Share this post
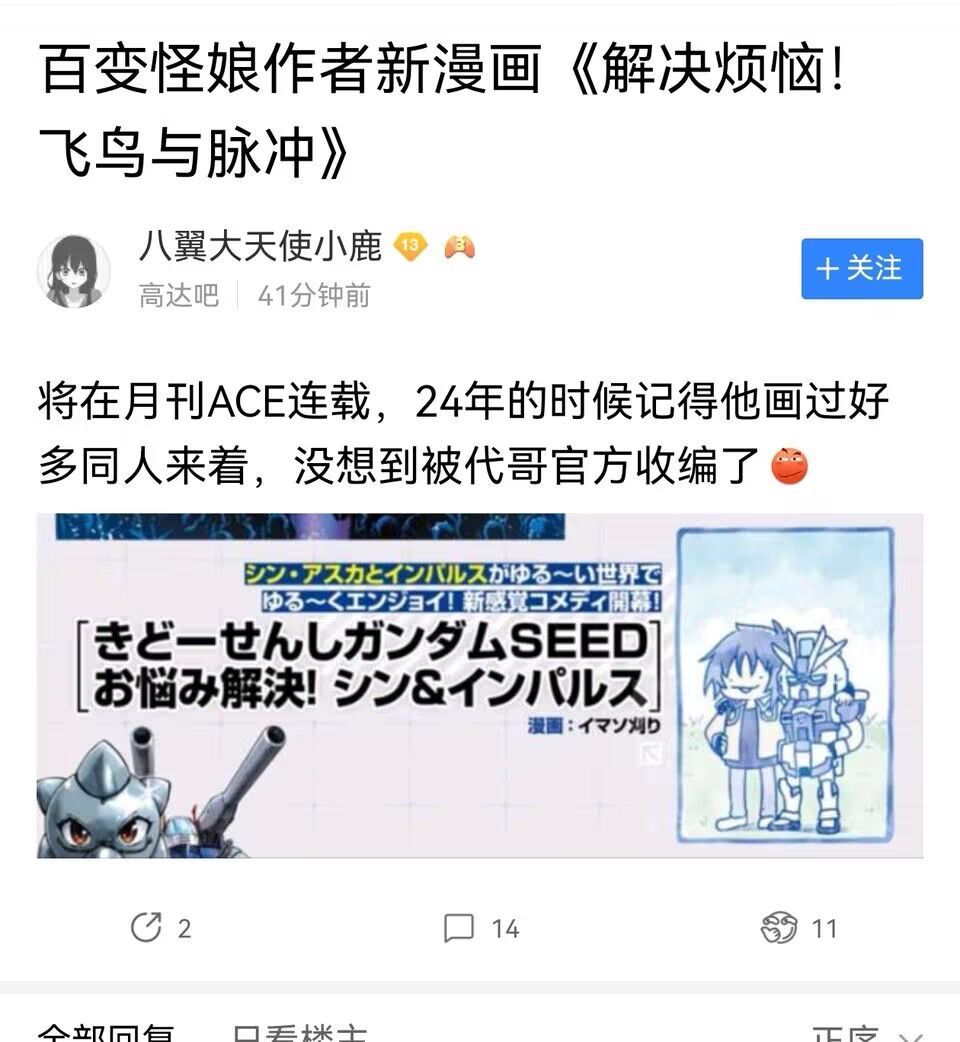Screen dimensions: 960x1042 pyautogui.click(x=161, y=928)
